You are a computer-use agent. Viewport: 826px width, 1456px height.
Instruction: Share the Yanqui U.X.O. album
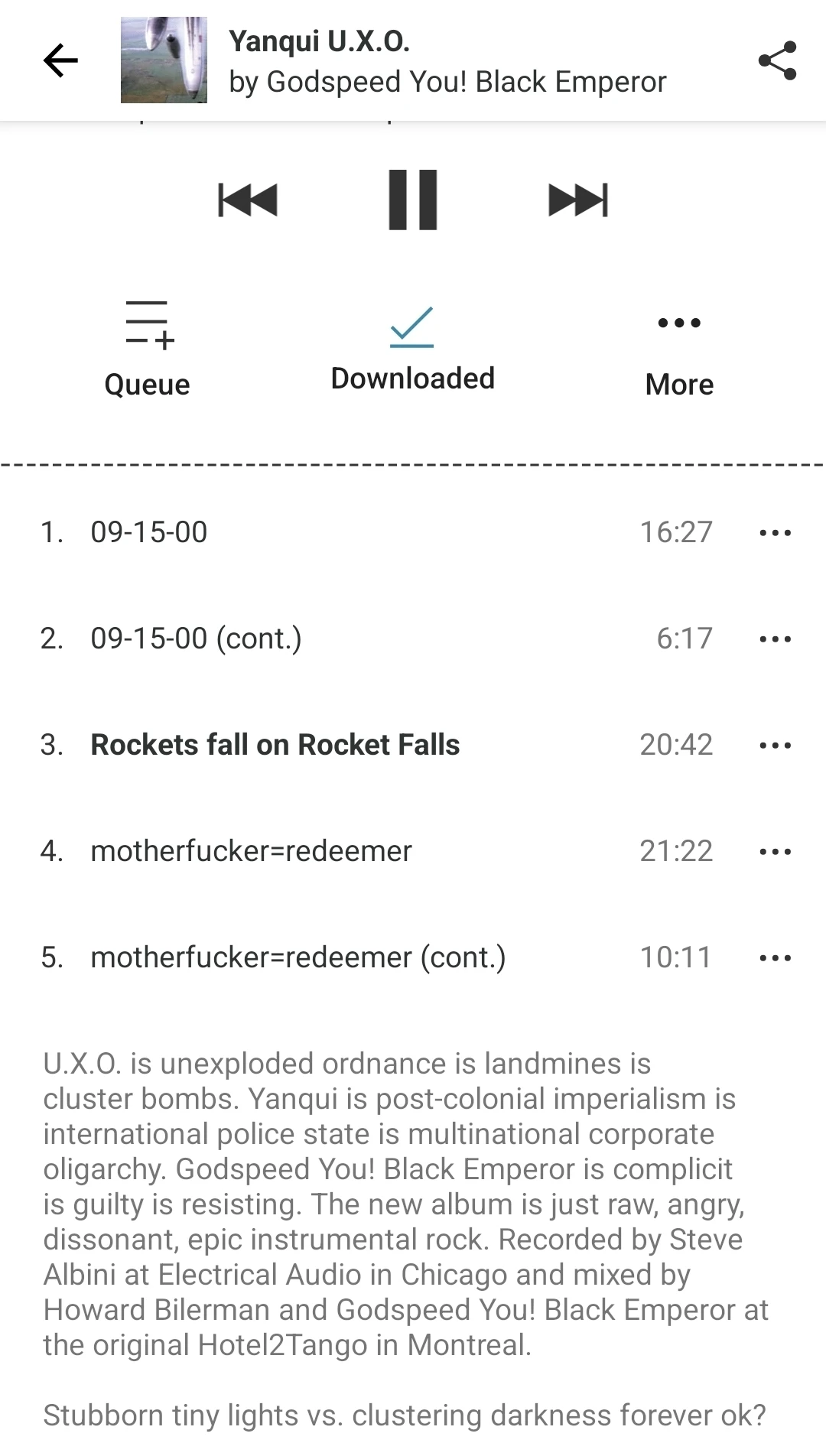pyautogui.click(x=777, y=60)
